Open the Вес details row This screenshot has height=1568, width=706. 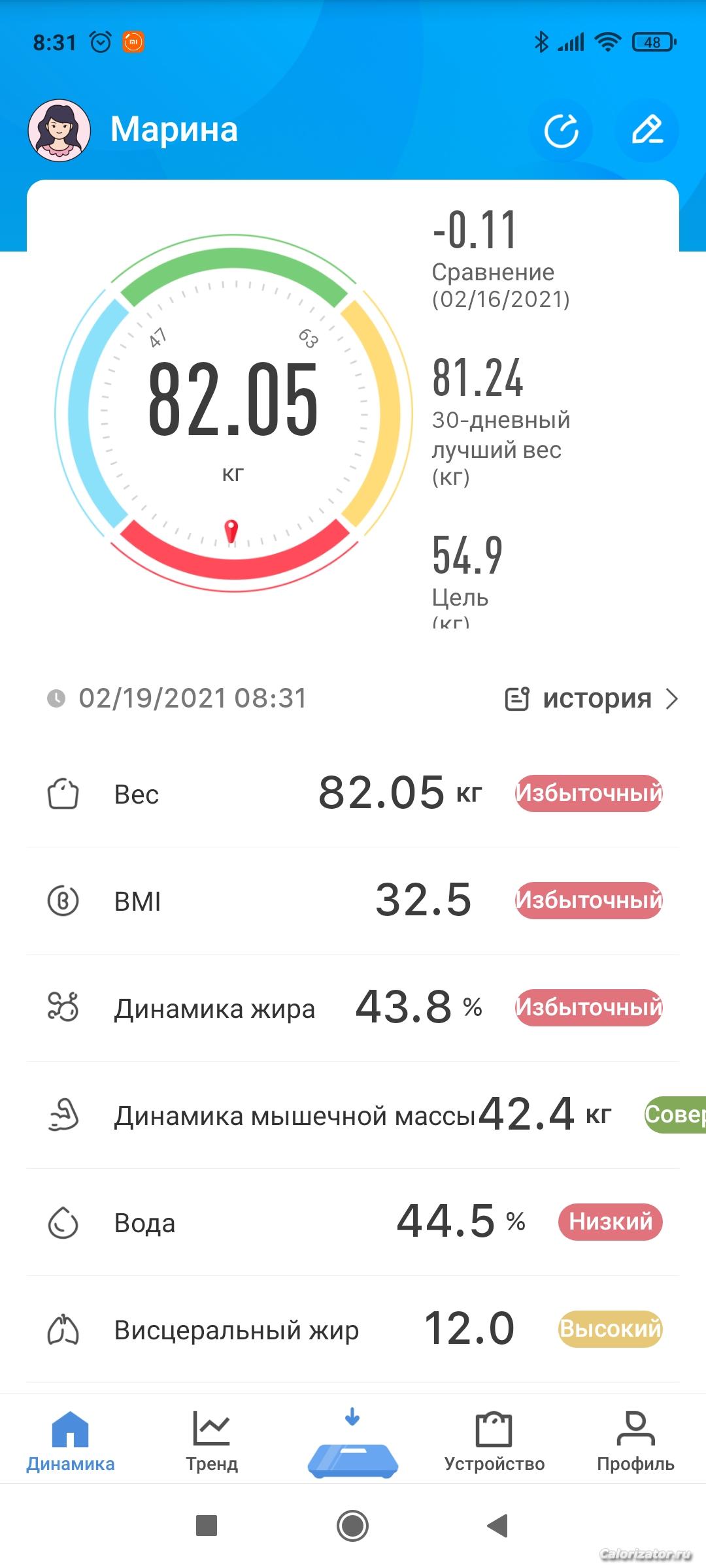353,794
